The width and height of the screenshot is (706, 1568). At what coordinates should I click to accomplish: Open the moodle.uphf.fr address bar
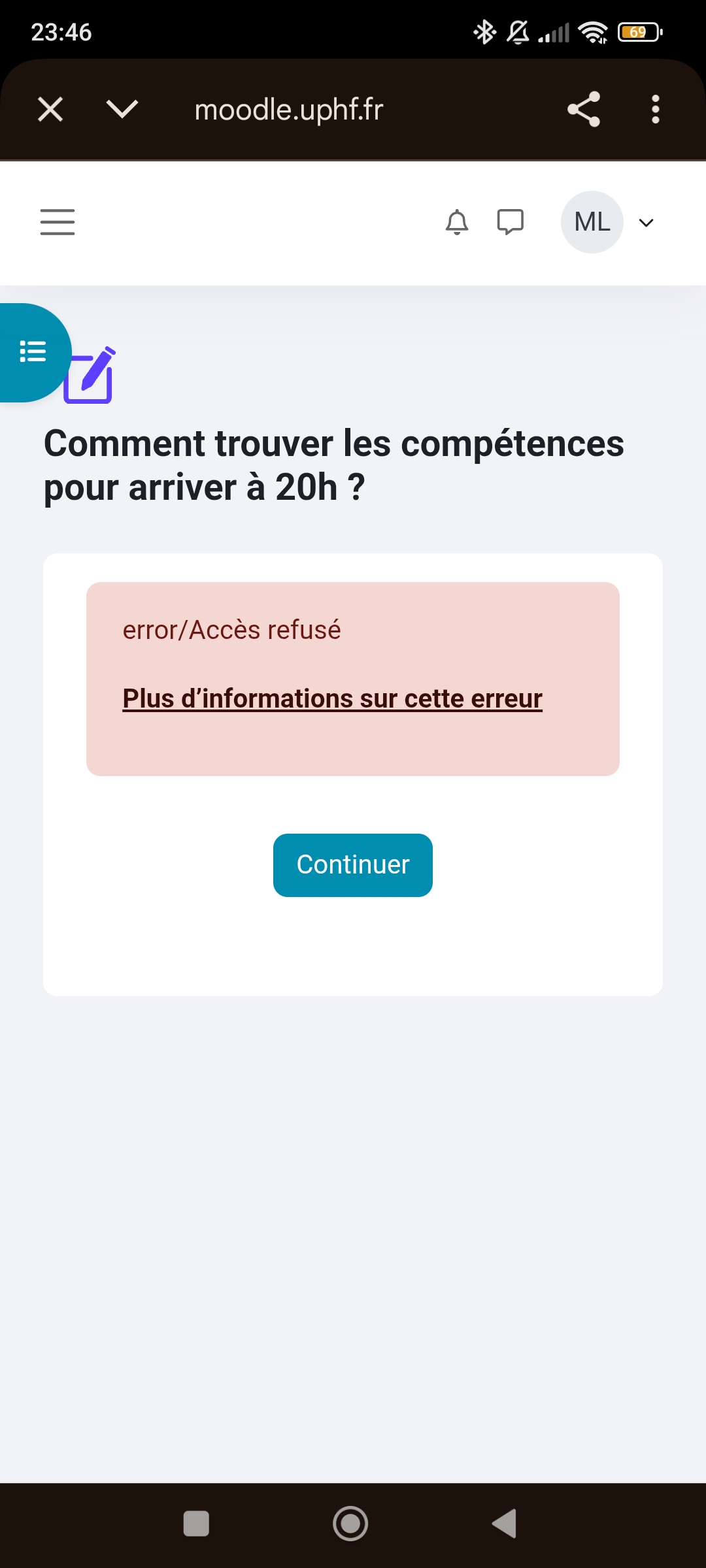288,109
